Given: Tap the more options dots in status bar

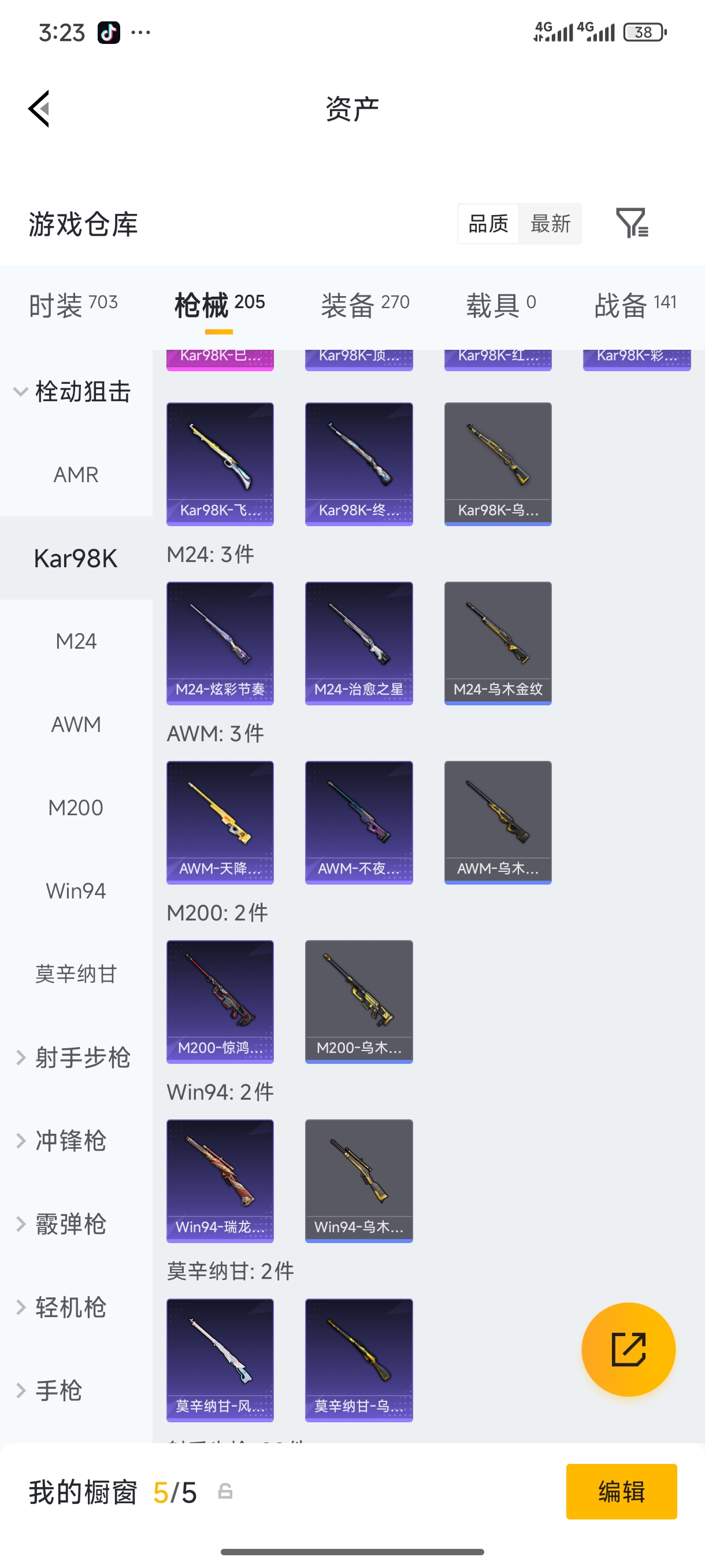Looking at the screenshot, I should click(140, 32).
